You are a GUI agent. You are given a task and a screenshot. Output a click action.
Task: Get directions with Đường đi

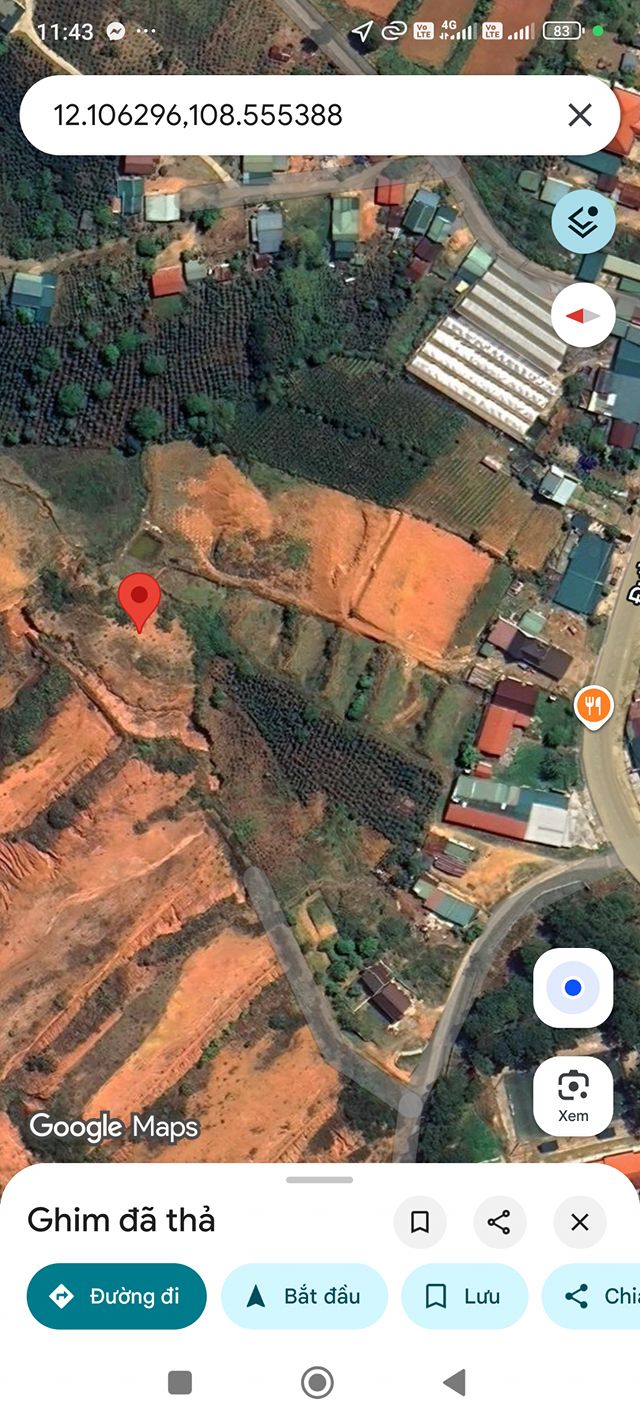116,1296
